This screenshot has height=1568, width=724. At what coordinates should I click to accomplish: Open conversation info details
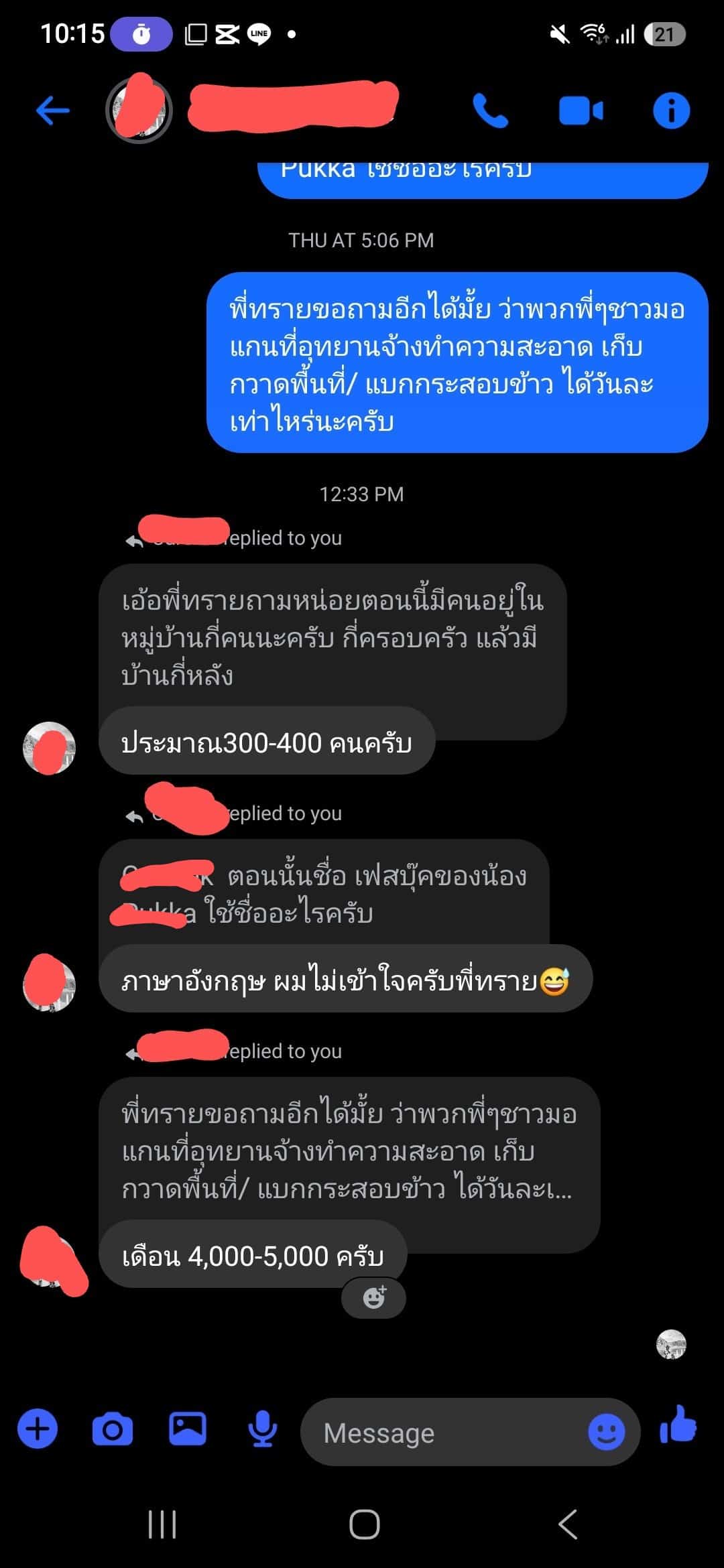[671, 111]
